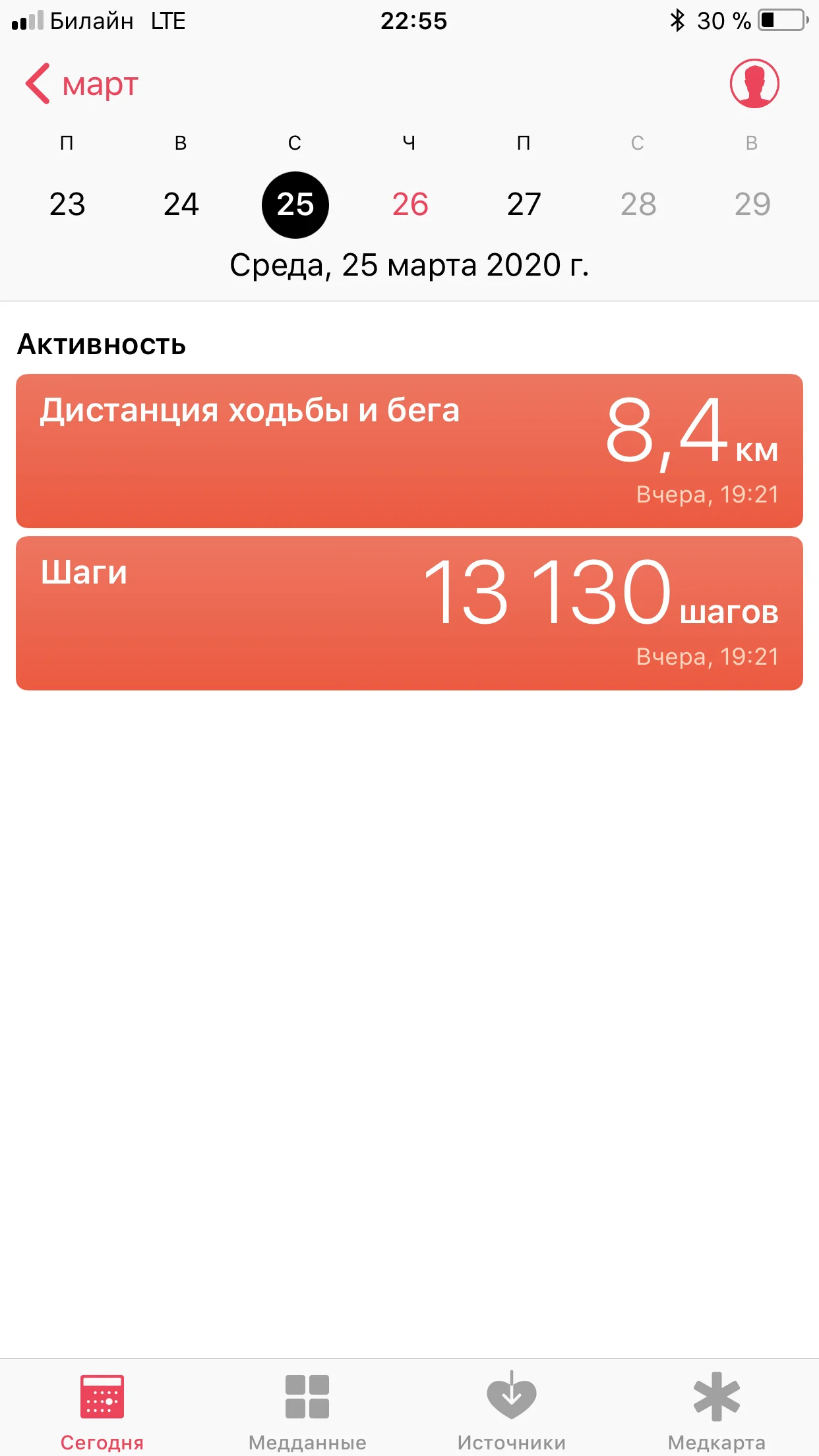Tap the Сегодня tab
This screenshot has width=819, height=1456.
tap(102, 1412)
